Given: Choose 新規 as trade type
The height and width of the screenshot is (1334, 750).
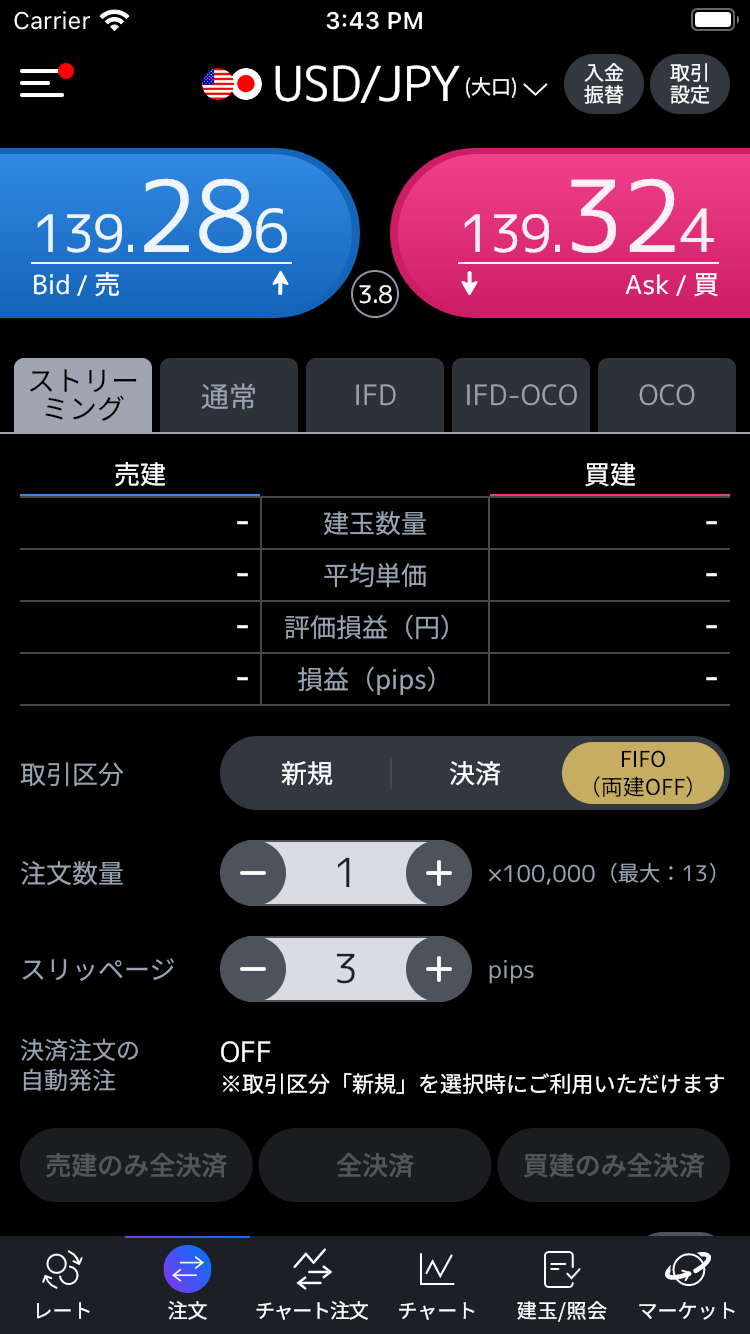Looking at the screenshot, I should 307,773.
